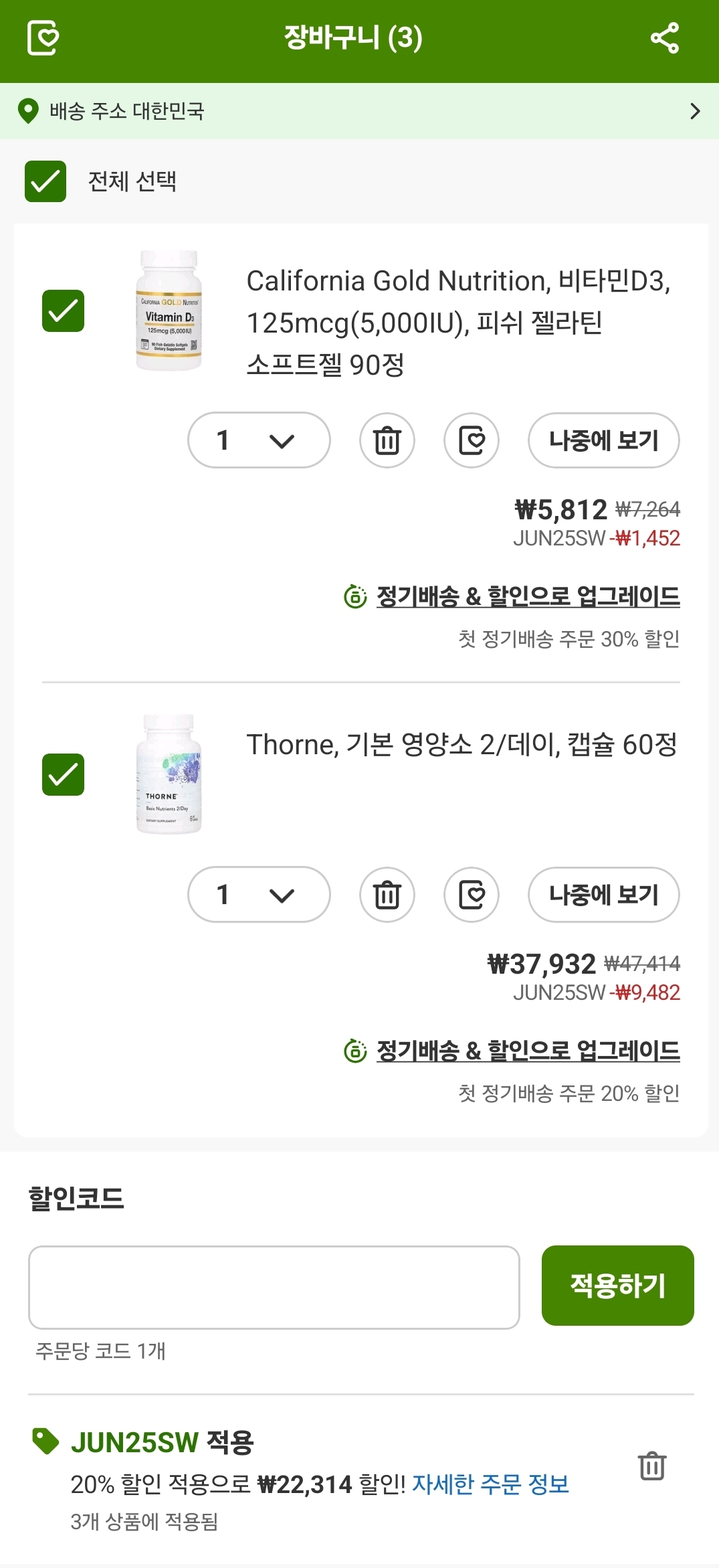719x1568 pixels.
Task: Tap 나중에 보기 for 비타민D3
Action: click(x=603, y=440)
